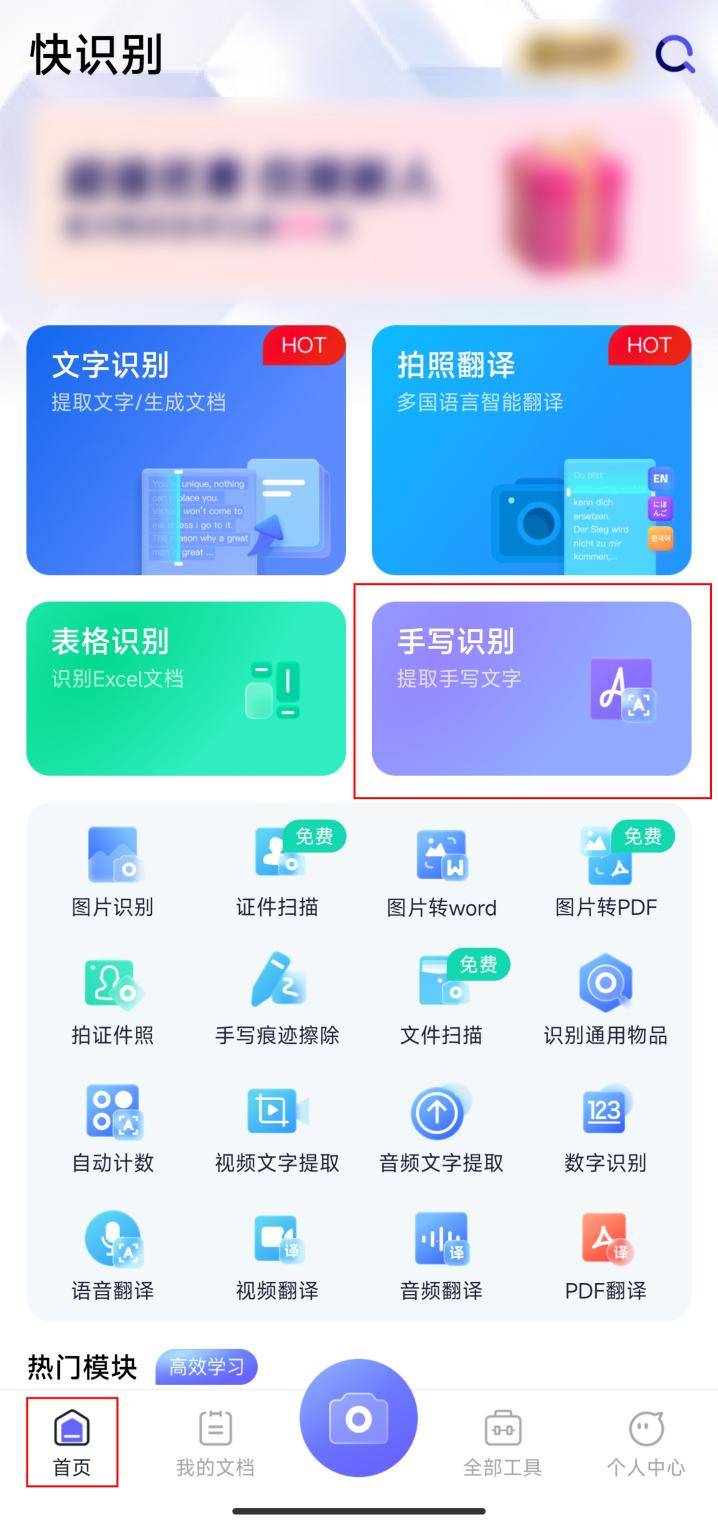Open the 表格识别 card

[x=186, y=688]
